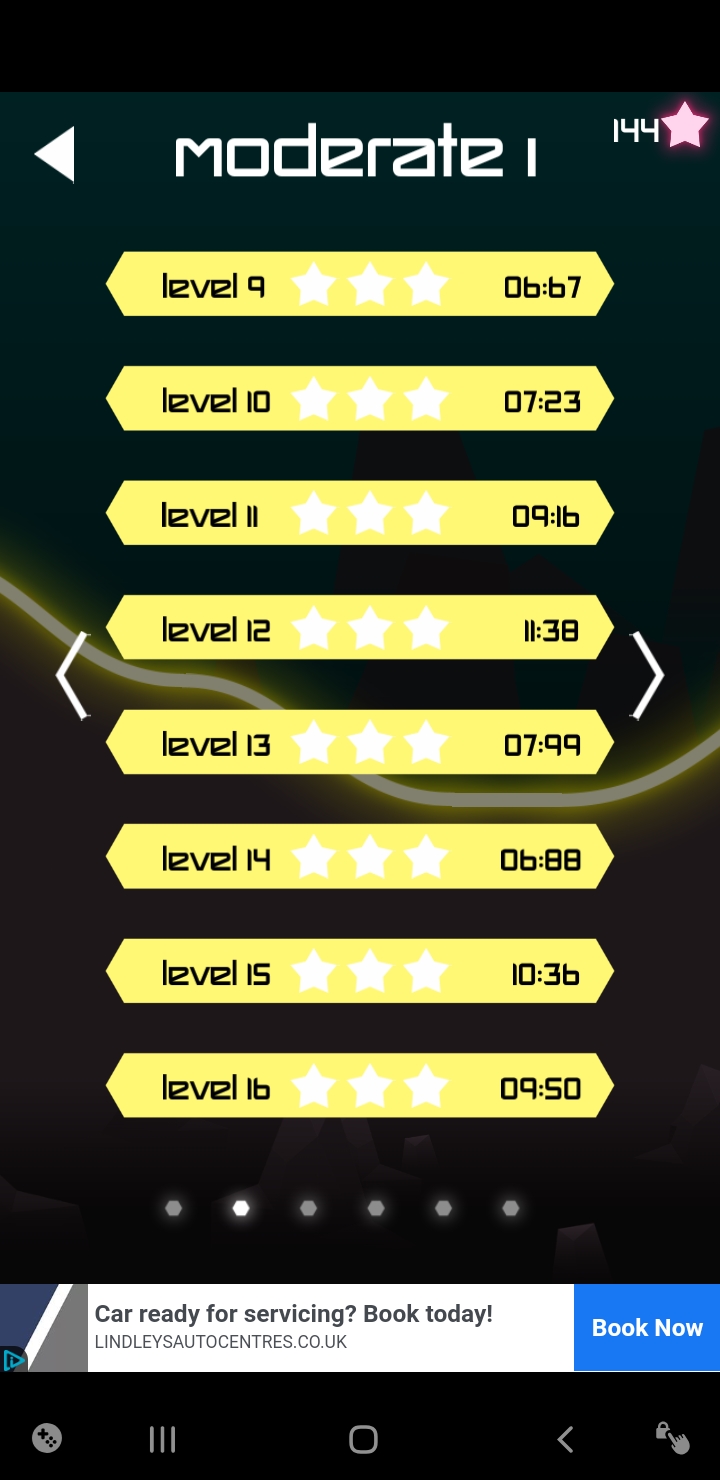The width and height of the screenshot is (720, 1480).
Task: Start level 10
Action: click(x=360, y=399)
